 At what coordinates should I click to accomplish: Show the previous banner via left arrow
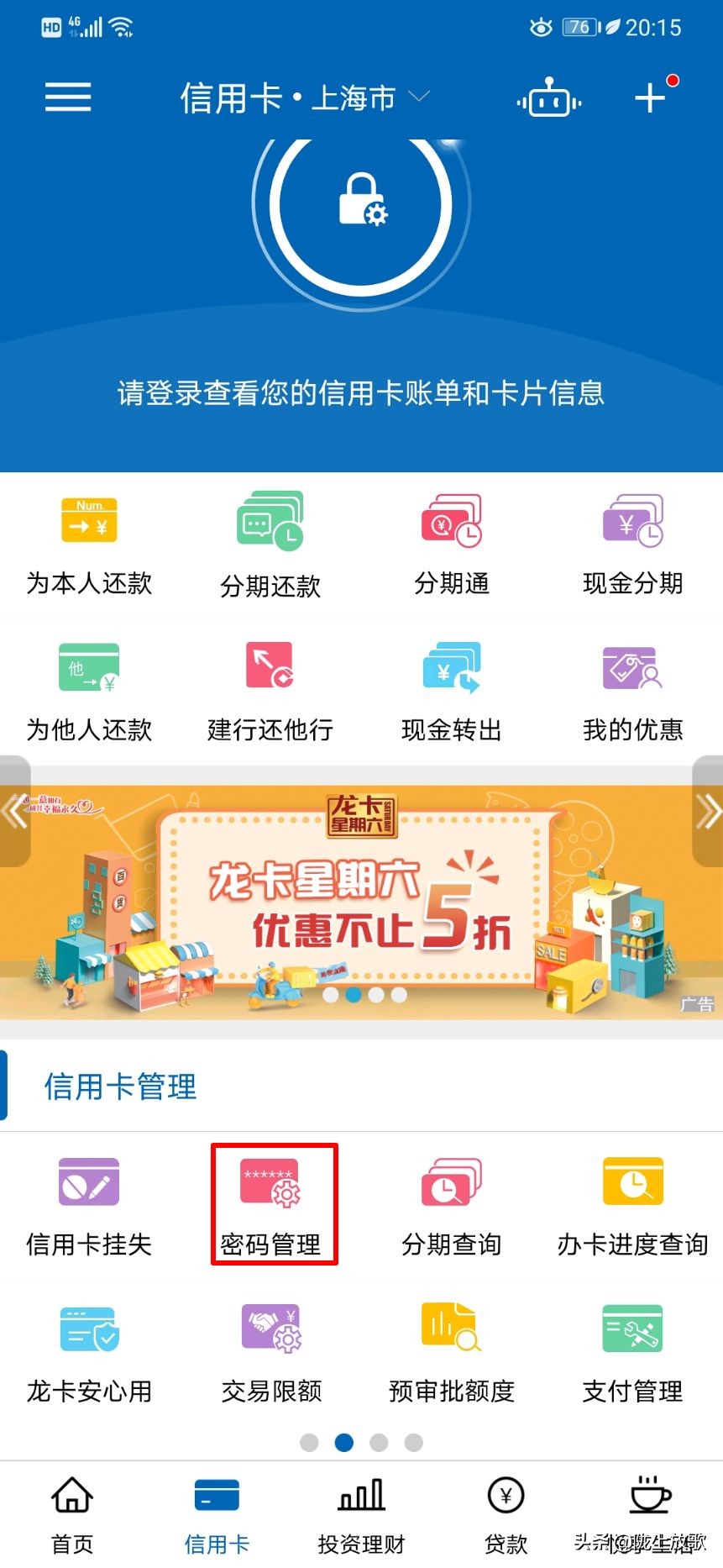(13, 811)
